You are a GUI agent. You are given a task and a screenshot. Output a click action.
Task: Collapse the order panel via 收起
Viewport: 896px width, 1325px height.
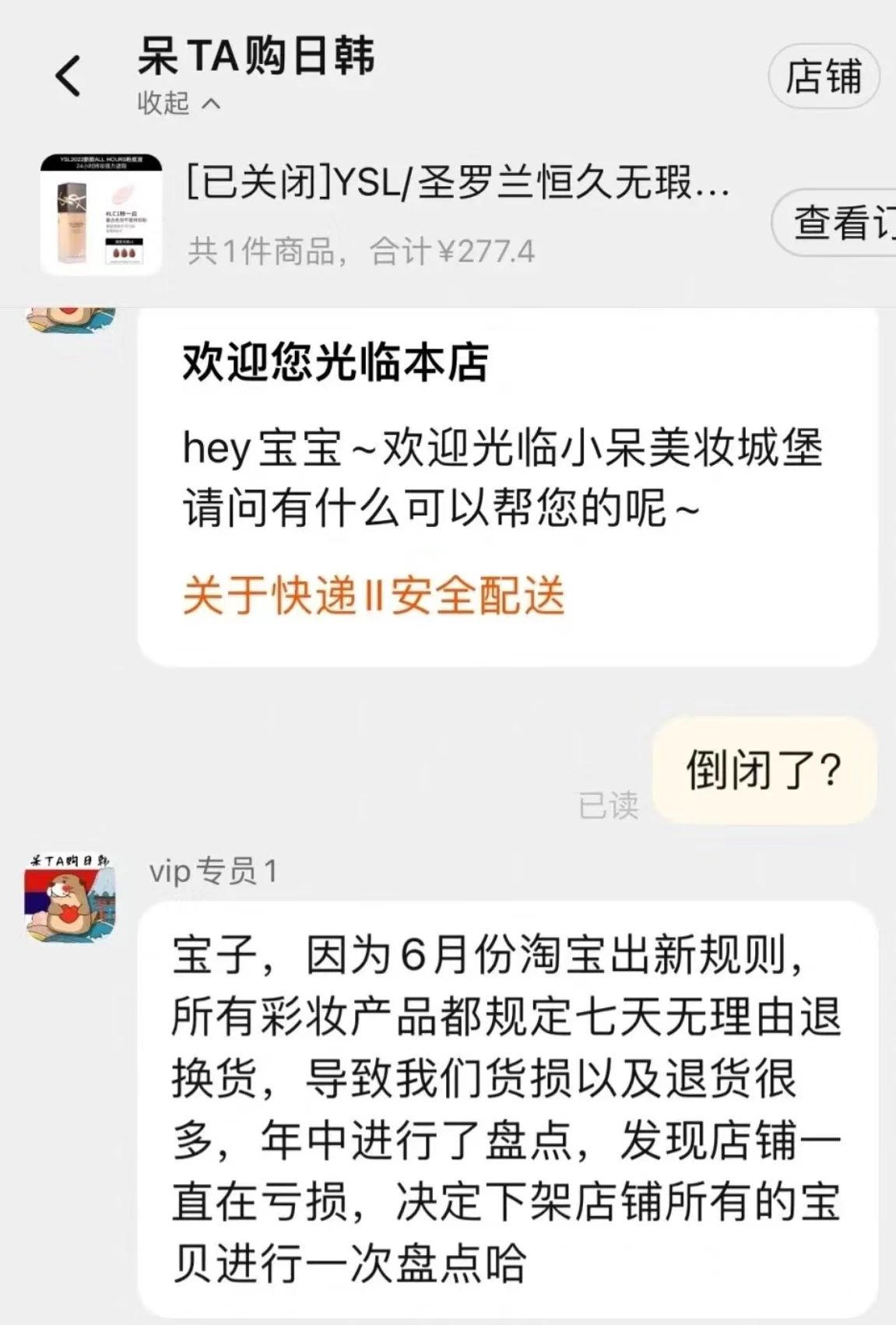click(178, 103)
